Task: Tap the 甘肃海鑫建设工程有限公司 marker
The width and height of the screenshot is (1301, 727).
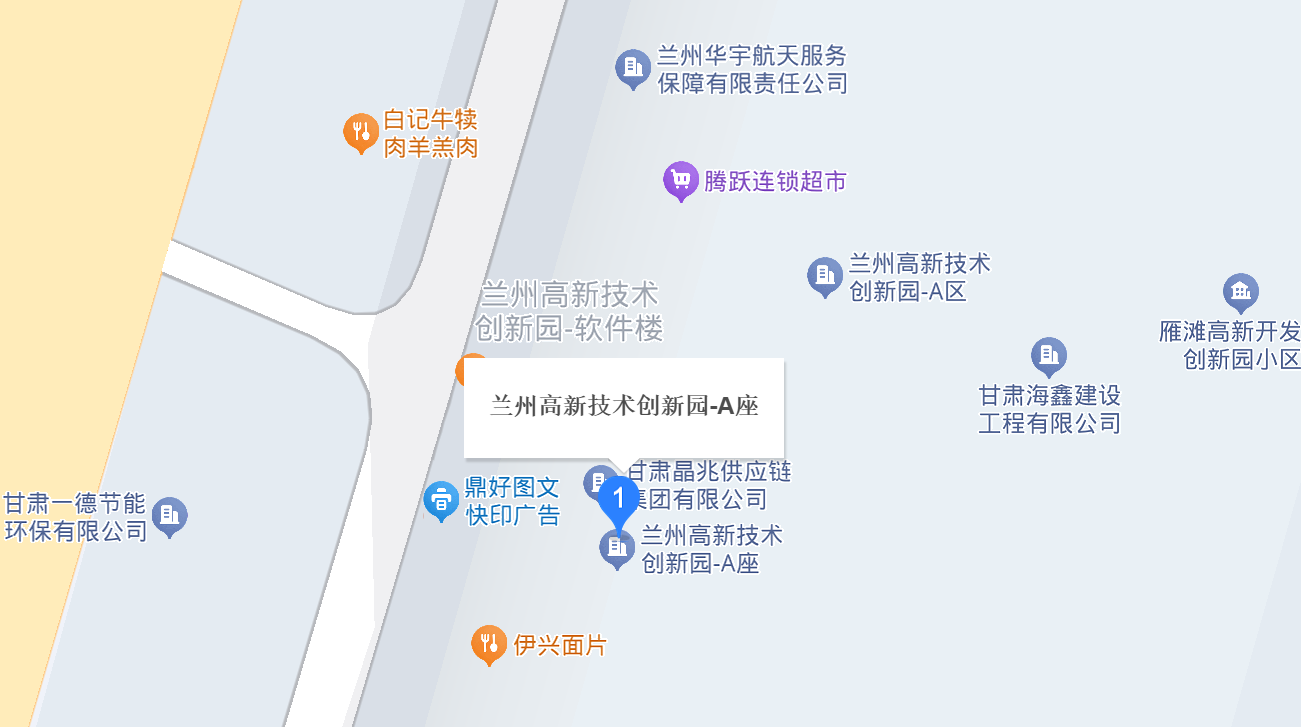Action: [1048, 355]
